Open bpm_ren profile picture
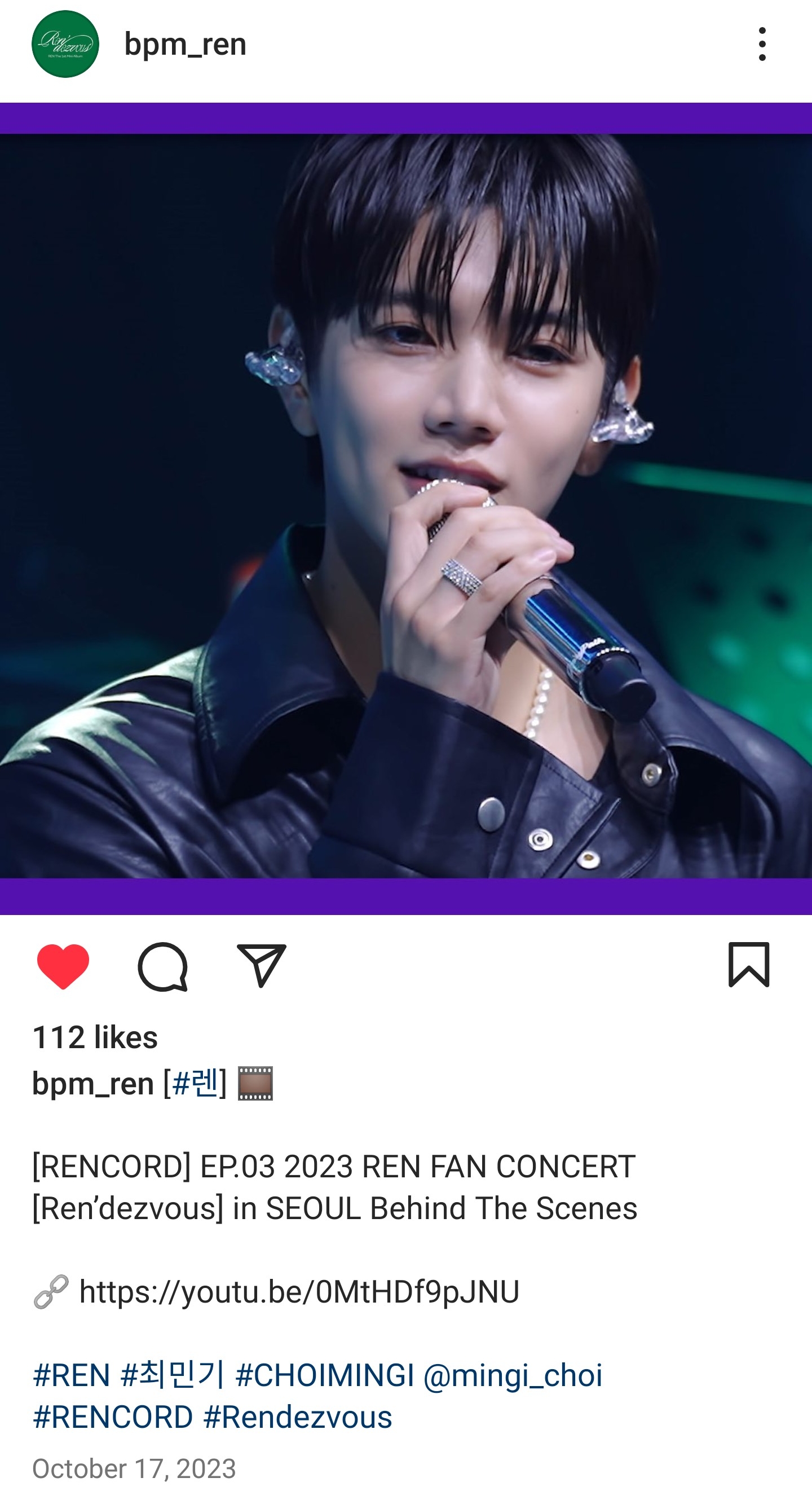The width and height of the screenshot is (812, 1491). 65,44
